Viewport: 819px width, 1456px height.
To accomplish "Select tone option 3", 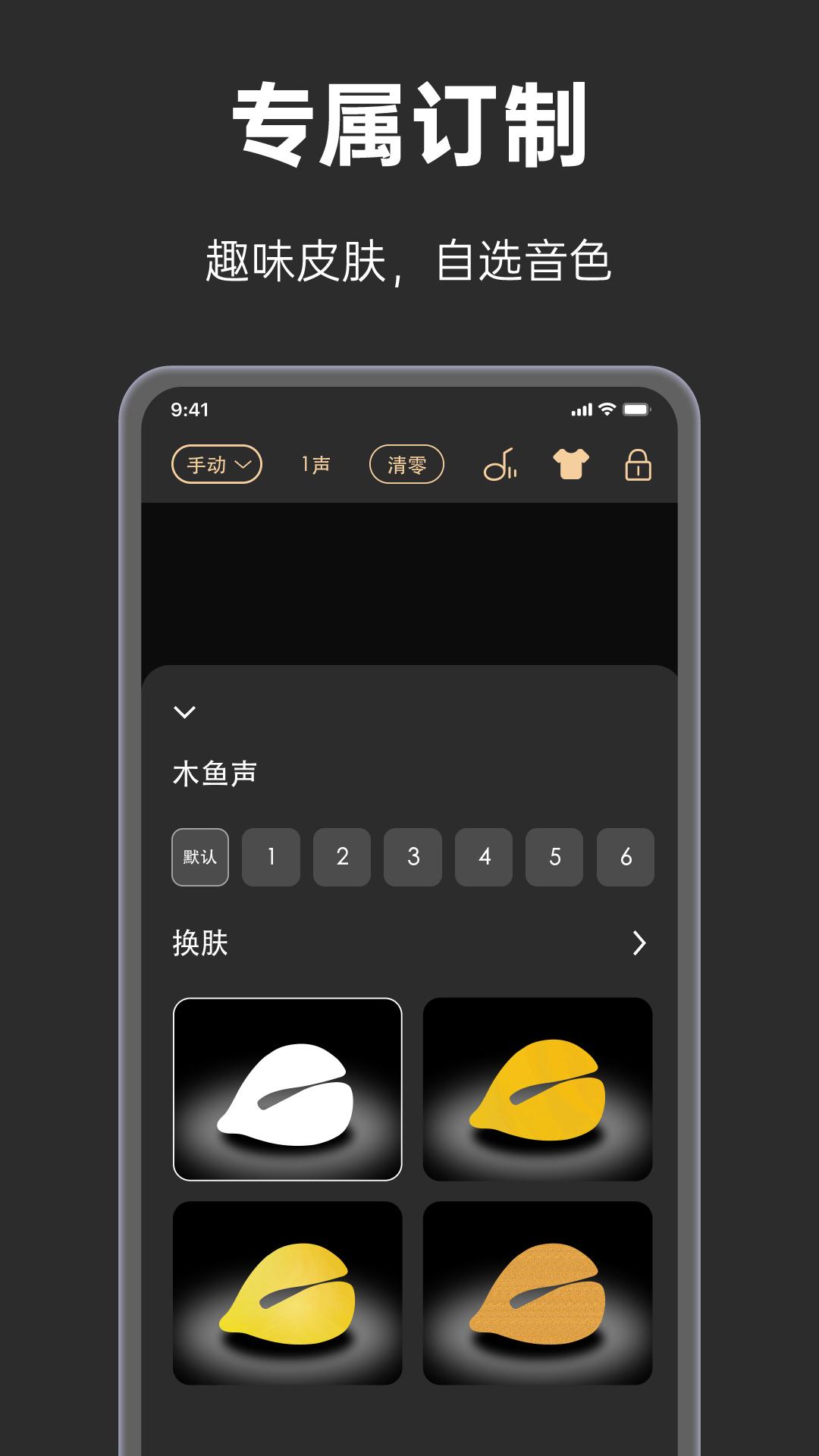I will pyautogui.click(x=413, y=857).
